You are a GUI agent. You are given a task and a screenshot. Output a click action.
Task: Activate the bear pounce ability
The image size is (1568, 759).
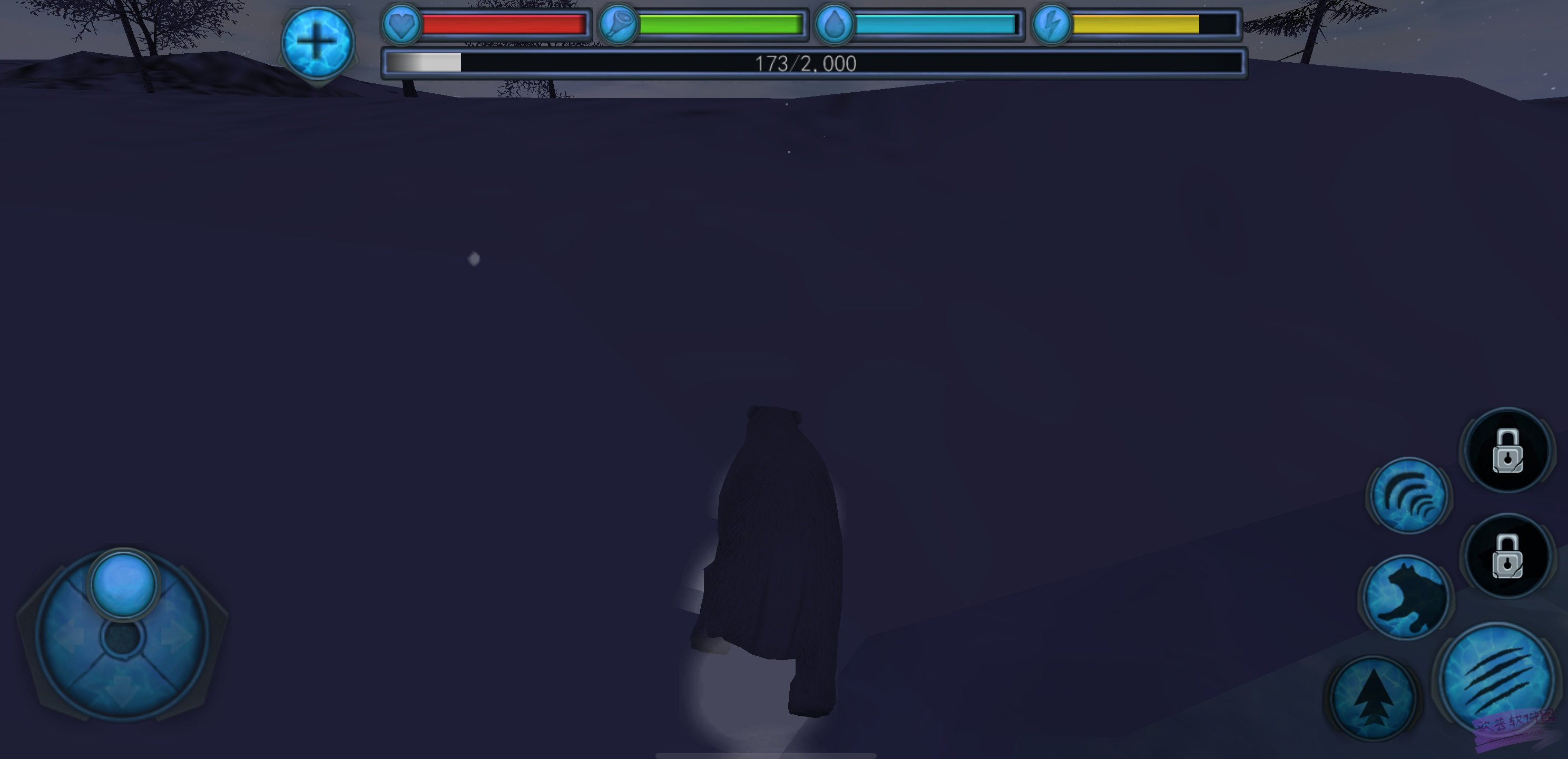click(x=1406, y=598)
